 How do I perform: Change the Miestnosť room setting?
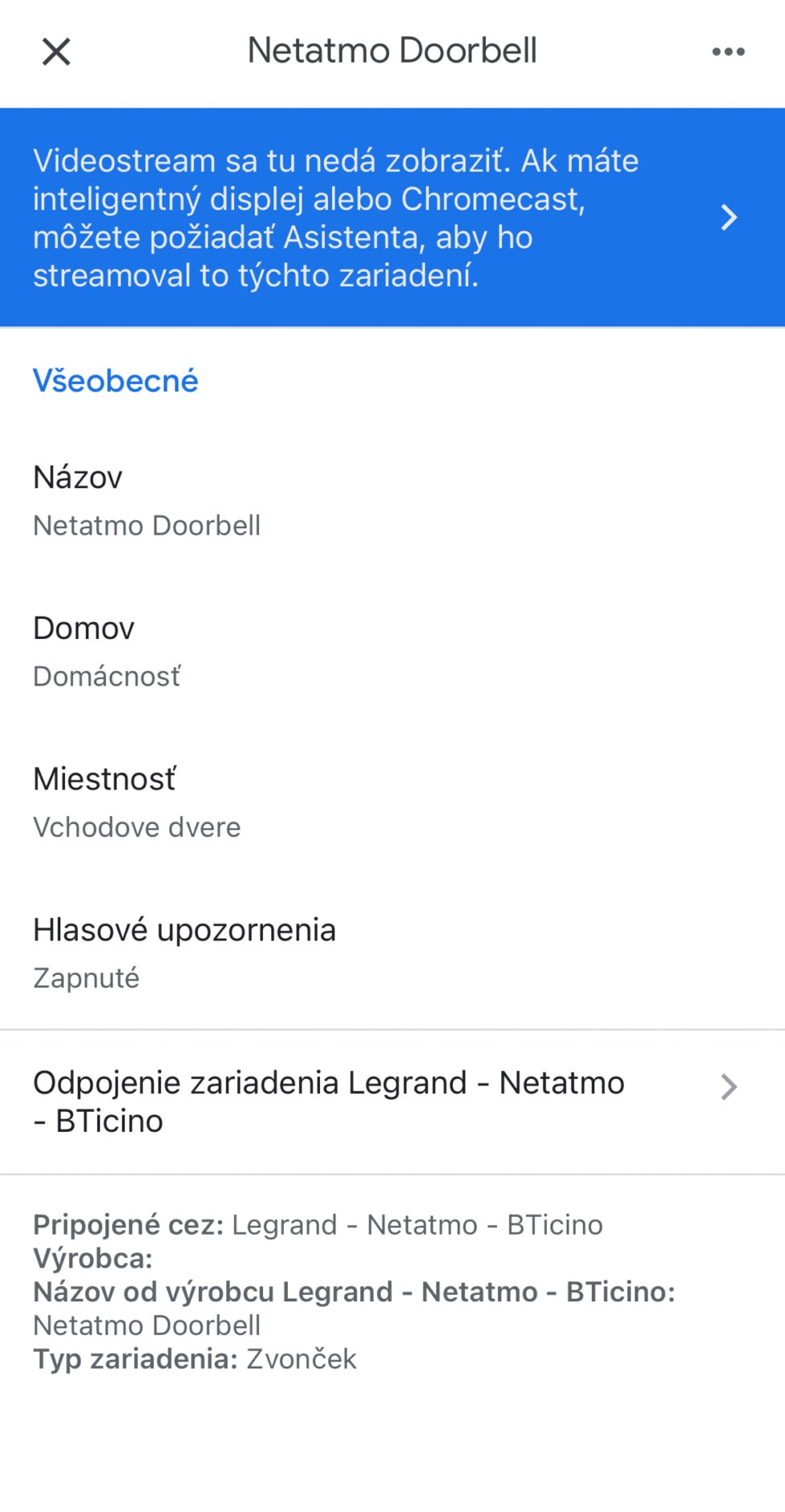(x=392, y=802)
